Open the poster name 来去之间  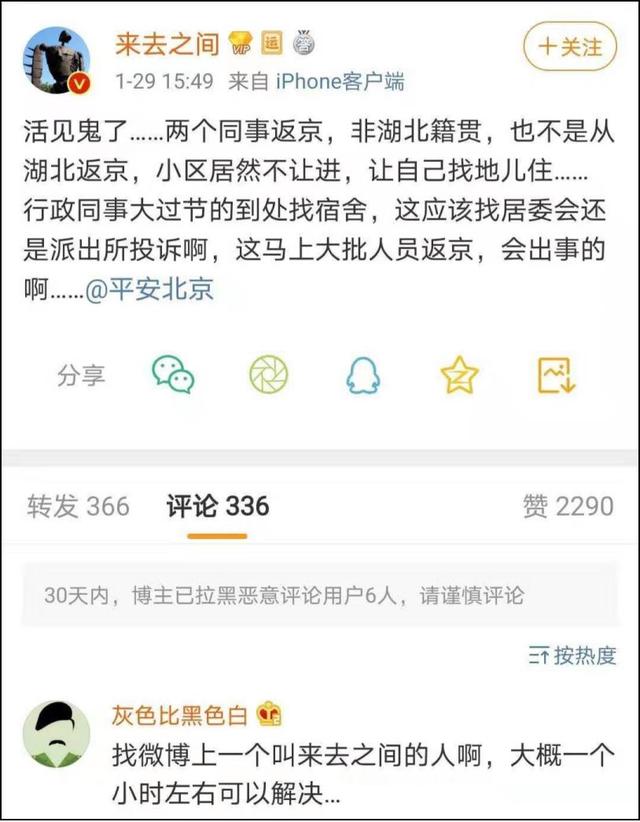point(166,43)
